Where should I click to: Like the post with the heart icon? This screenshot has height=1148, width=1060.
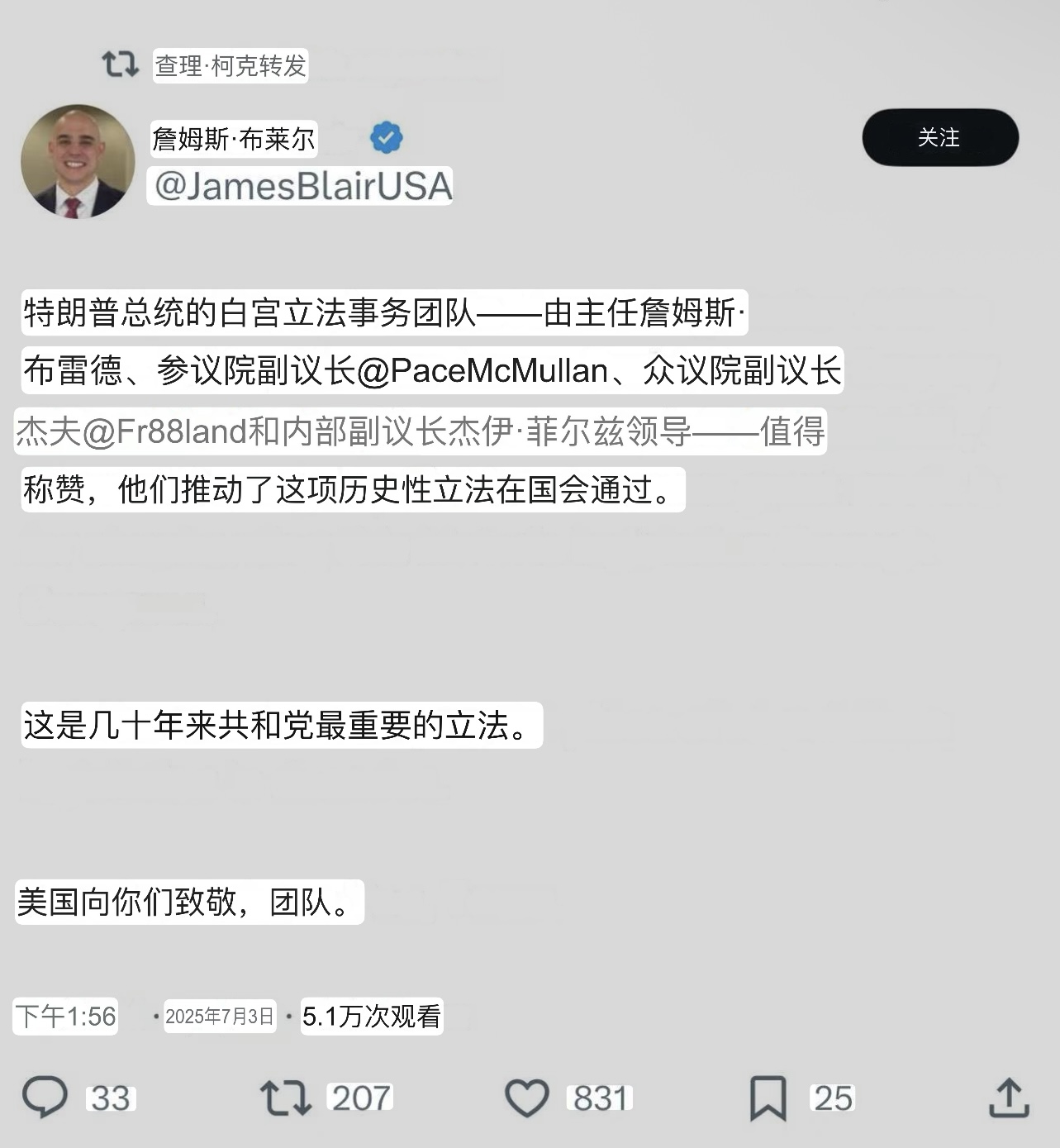[x=526, y=1098]
